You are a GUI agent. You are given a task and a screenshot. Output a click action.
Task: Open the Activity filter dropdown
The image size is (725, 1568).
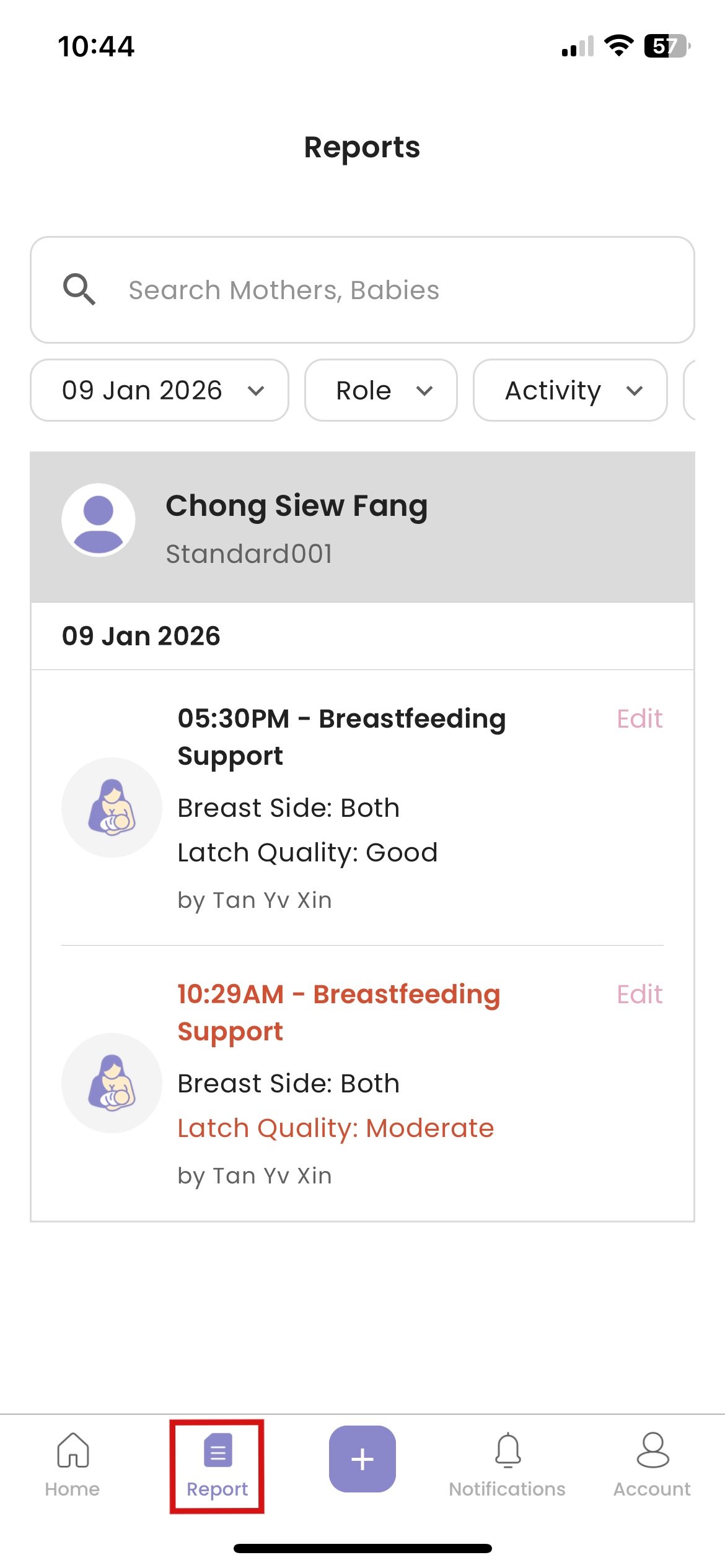569,390
